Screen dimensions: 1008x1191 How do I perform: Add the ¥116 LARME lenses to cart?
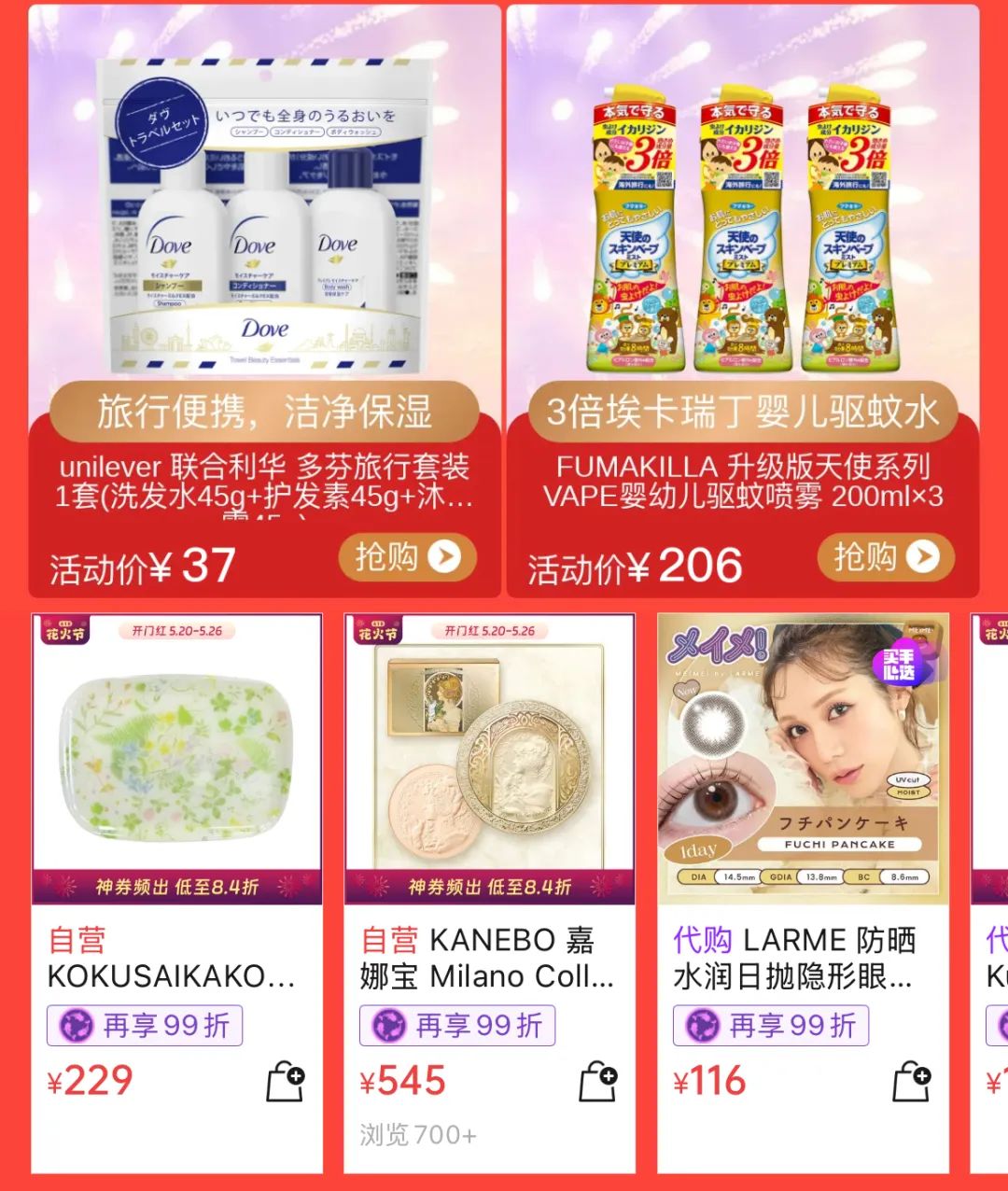911,1082
